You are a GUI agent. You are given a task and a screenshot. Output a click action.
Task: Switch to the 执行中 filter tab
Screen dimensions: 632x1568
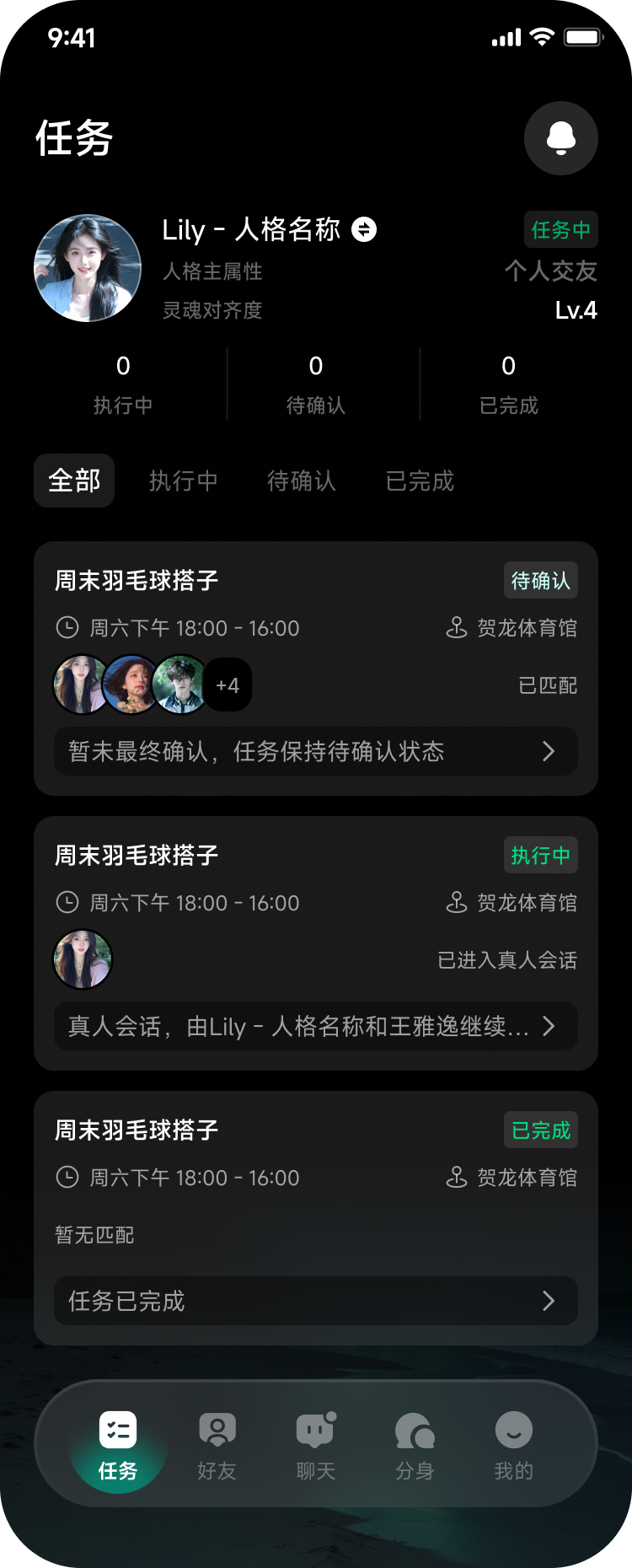click(183, 481)
